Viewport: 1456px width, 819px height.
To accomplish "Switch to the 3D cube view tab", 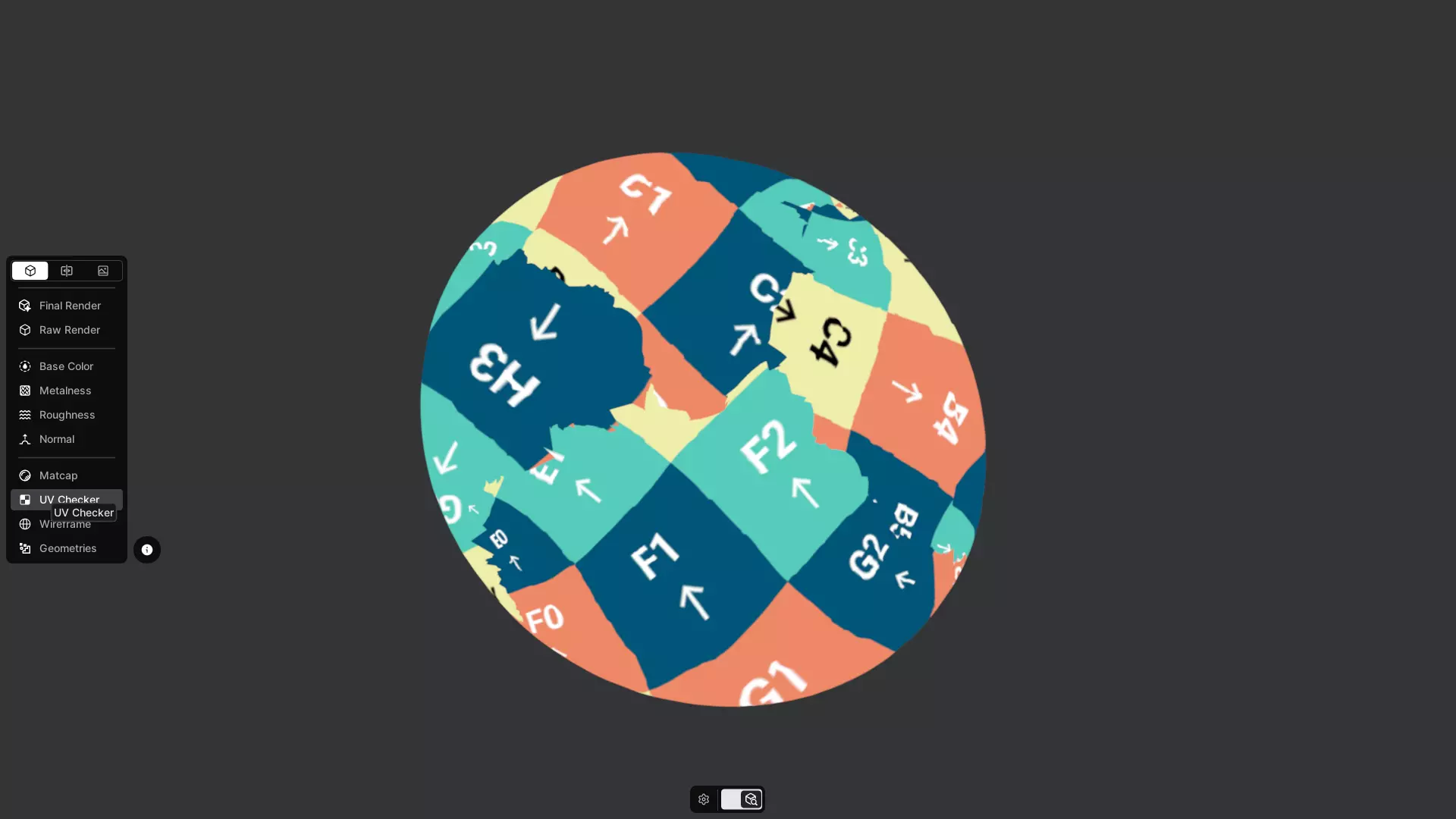I will click(x=30, y=271).
